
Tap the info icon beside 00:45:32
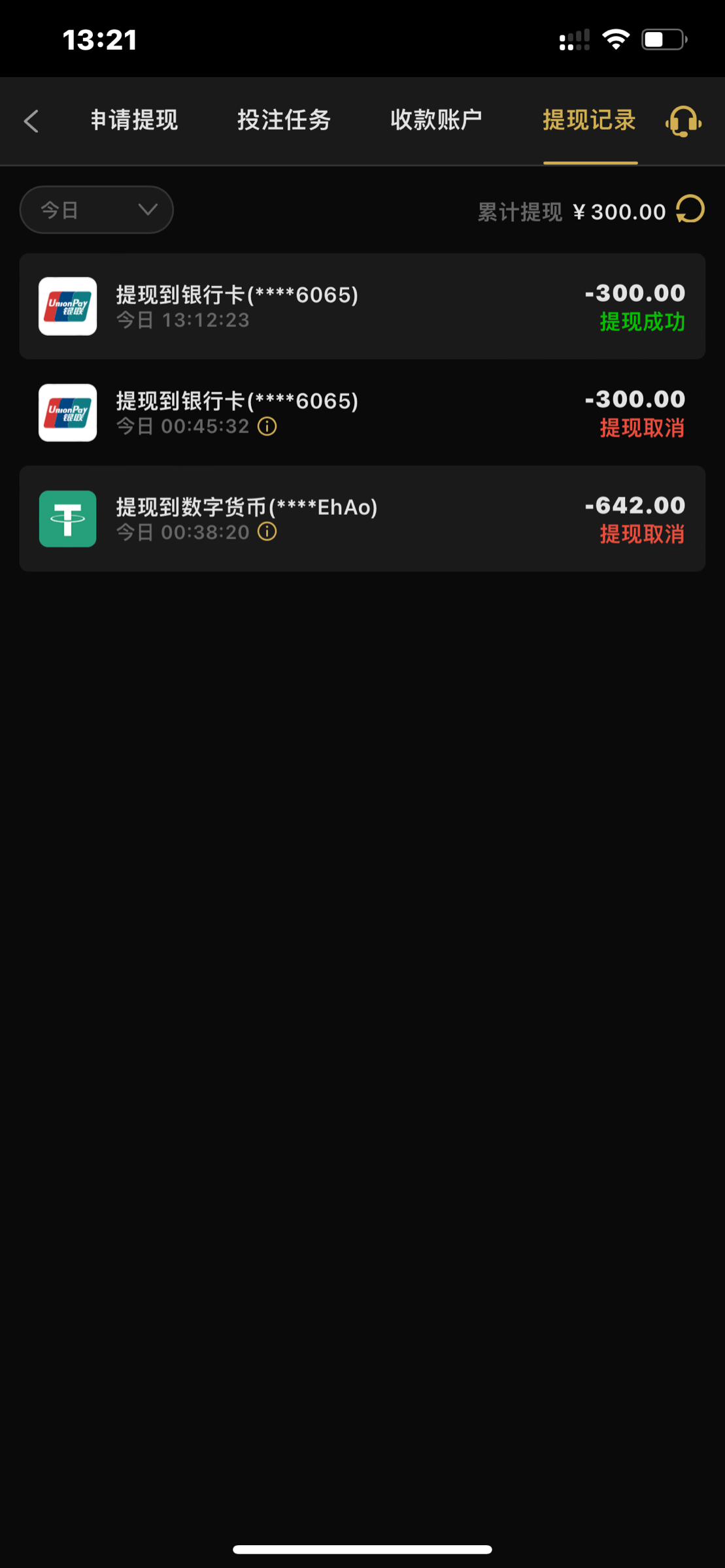[267, 427]
